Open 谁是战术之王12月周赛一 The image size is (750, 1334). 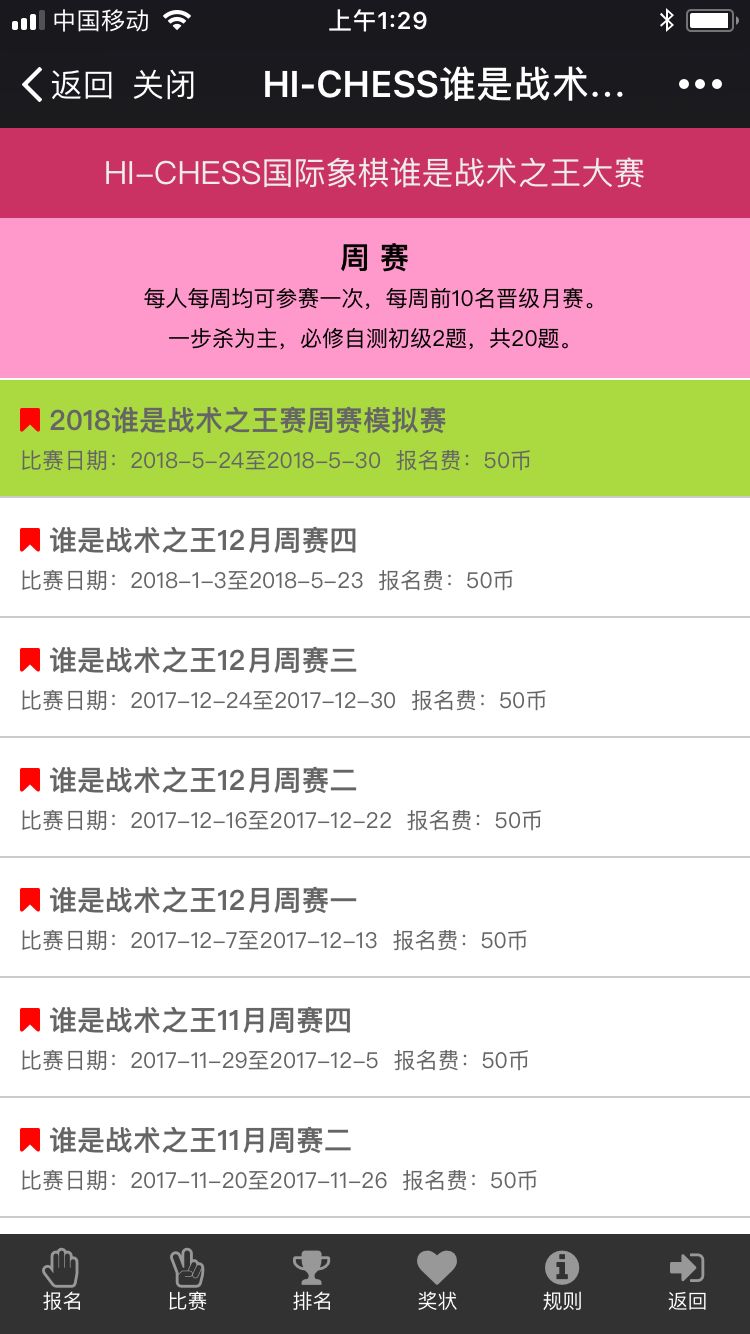(375, 918)
